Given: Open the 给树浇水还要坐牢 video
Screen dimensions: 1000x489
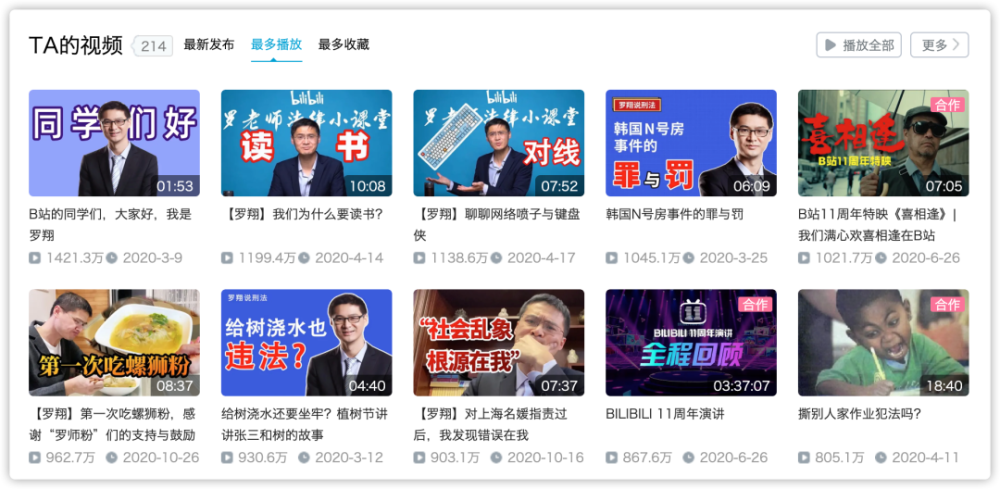Looking at the screenshot, I should click(306, 343).
